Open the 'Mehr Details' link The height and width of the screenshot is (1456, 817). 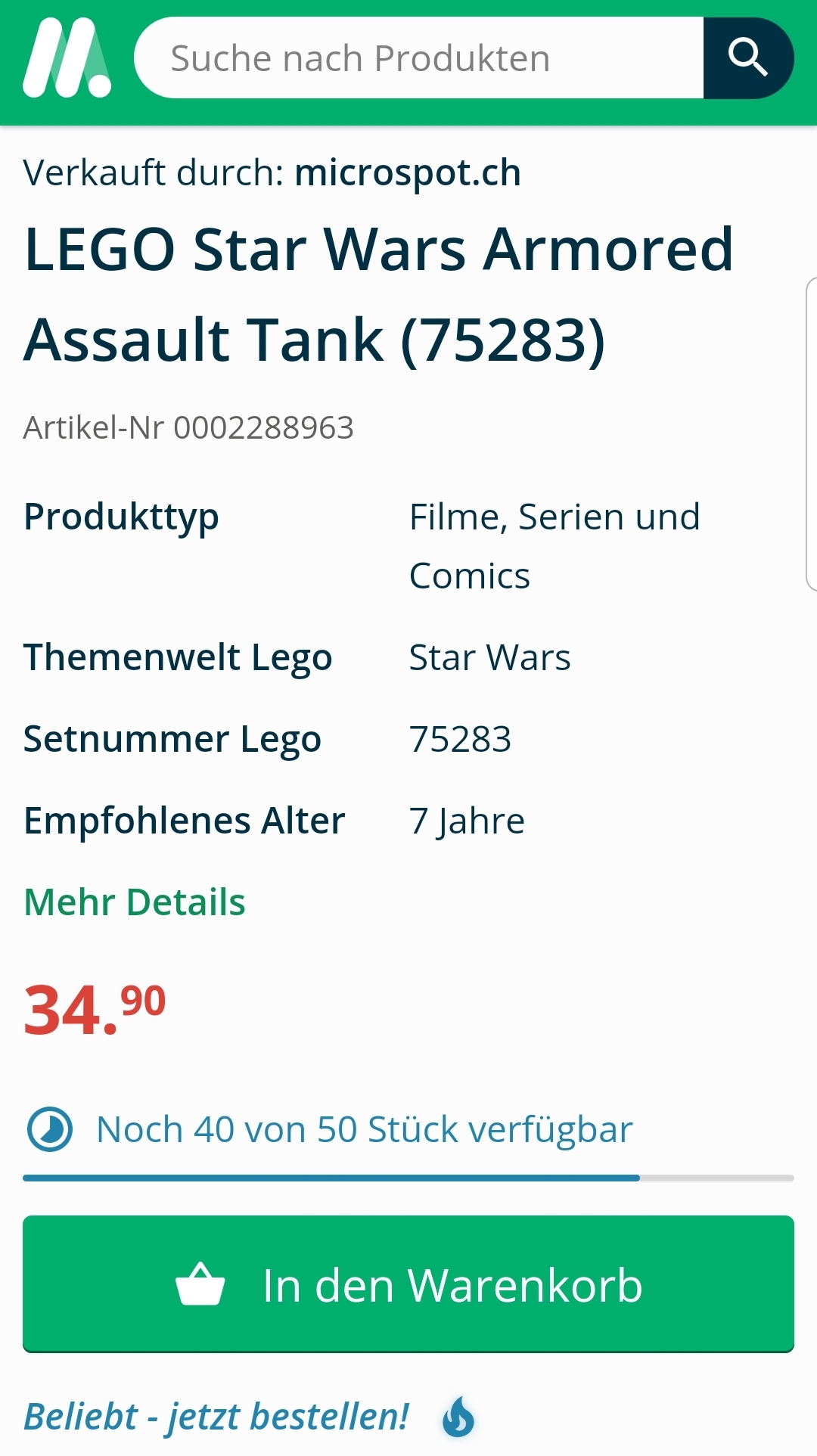click(135, 902)
